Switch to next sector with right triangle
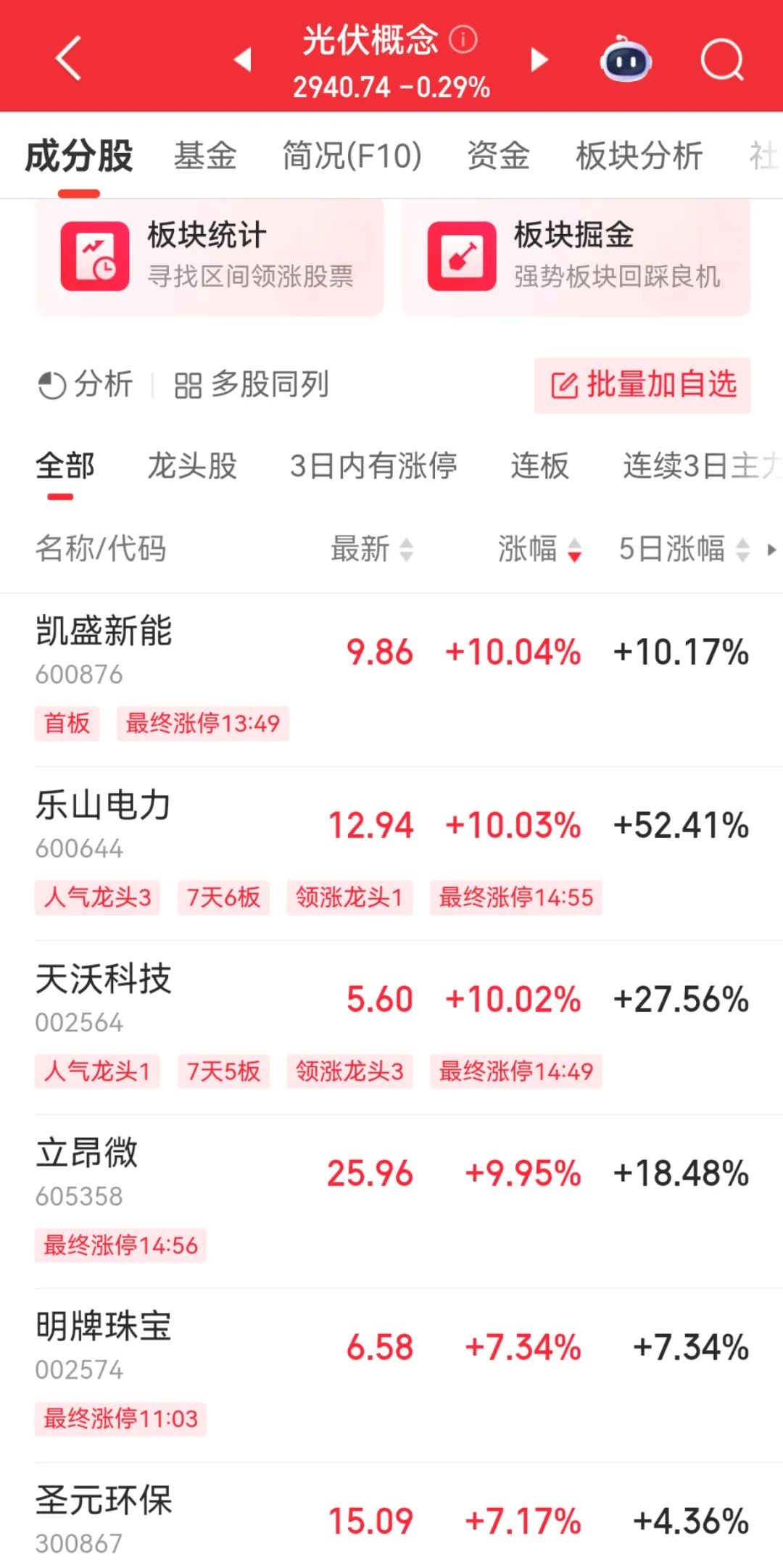The image size is (783, 1568). click(x=539, y=59)
